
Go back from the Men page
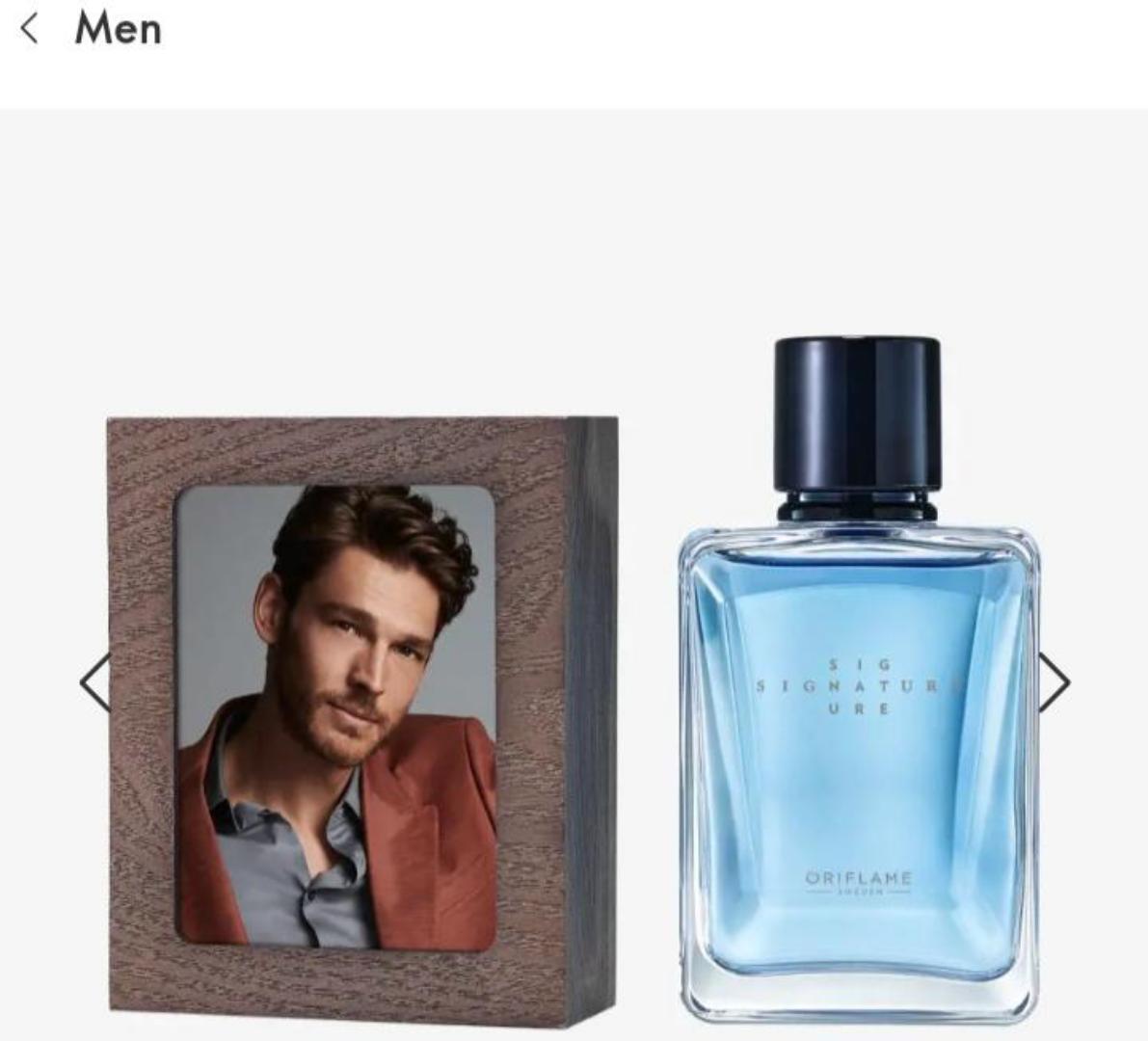tap(30, 28)
